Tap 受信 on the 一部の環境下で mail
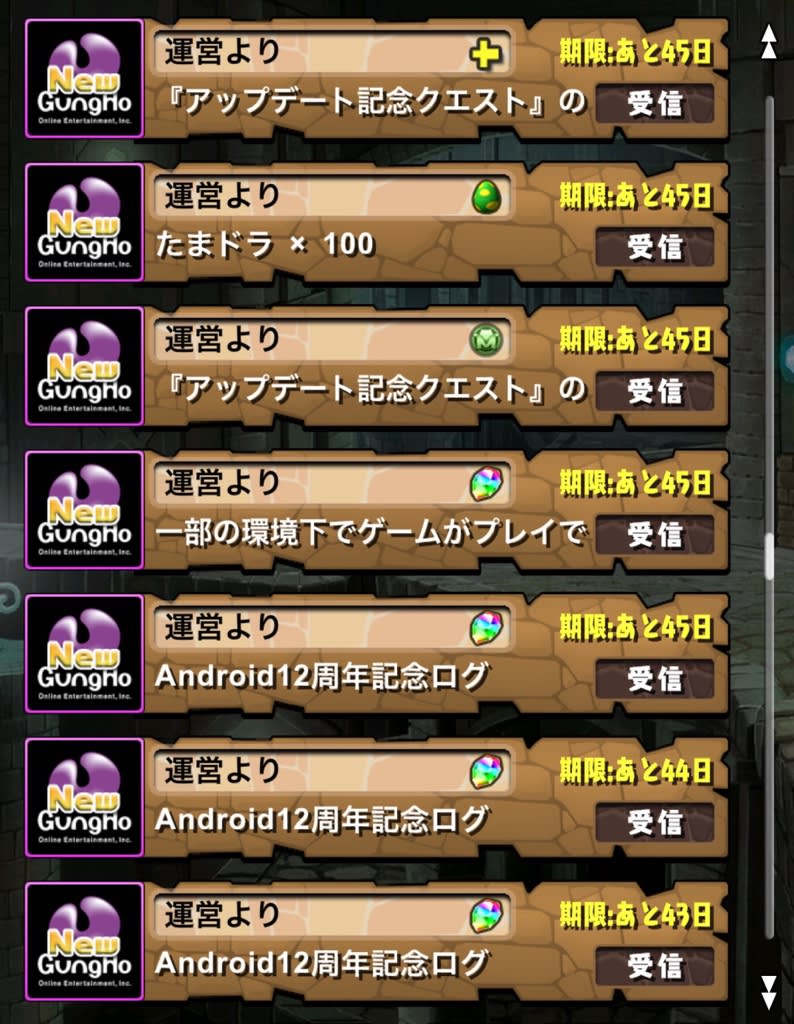794x1024 pixels. [655, 534]
